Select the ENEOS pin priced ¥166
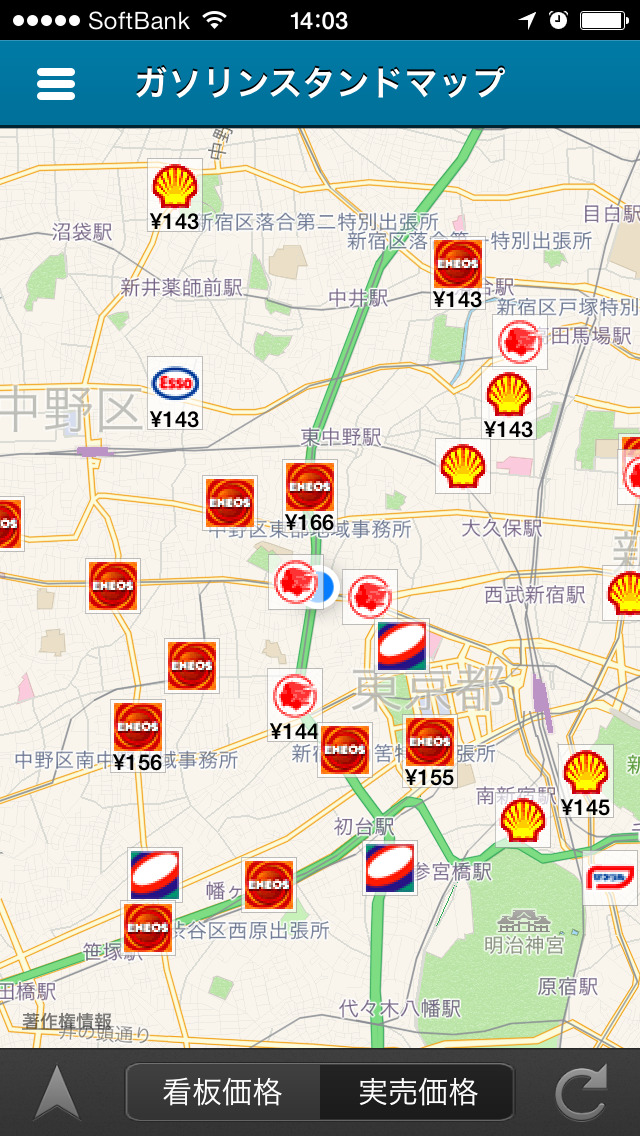 click(x=310, y=487)
